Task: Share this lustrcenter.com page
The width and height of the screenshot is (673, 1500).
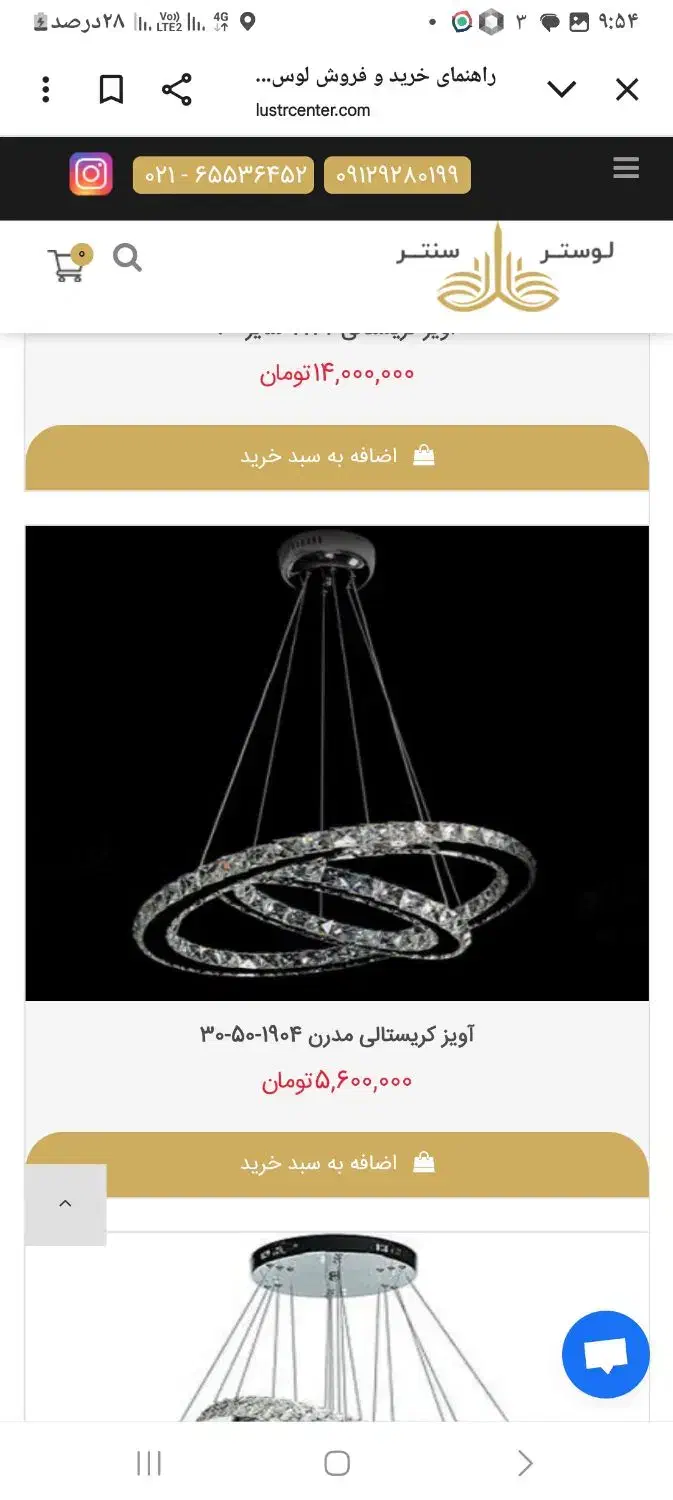Action: (176, 90)
